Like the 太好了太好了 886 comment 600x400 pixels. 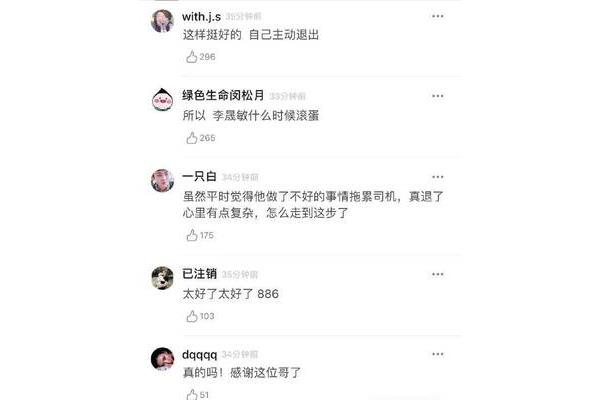(x=190, y=316)
